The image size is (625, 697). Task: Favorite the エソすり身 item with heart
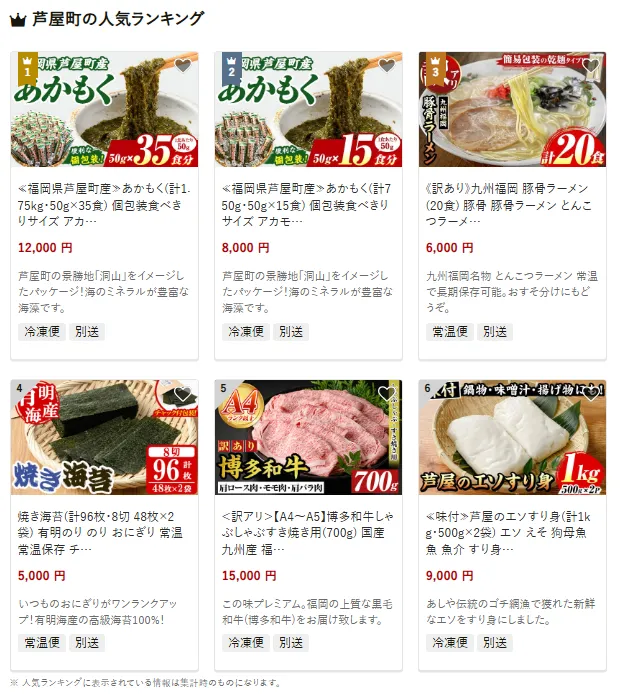[x=591, y=394]
